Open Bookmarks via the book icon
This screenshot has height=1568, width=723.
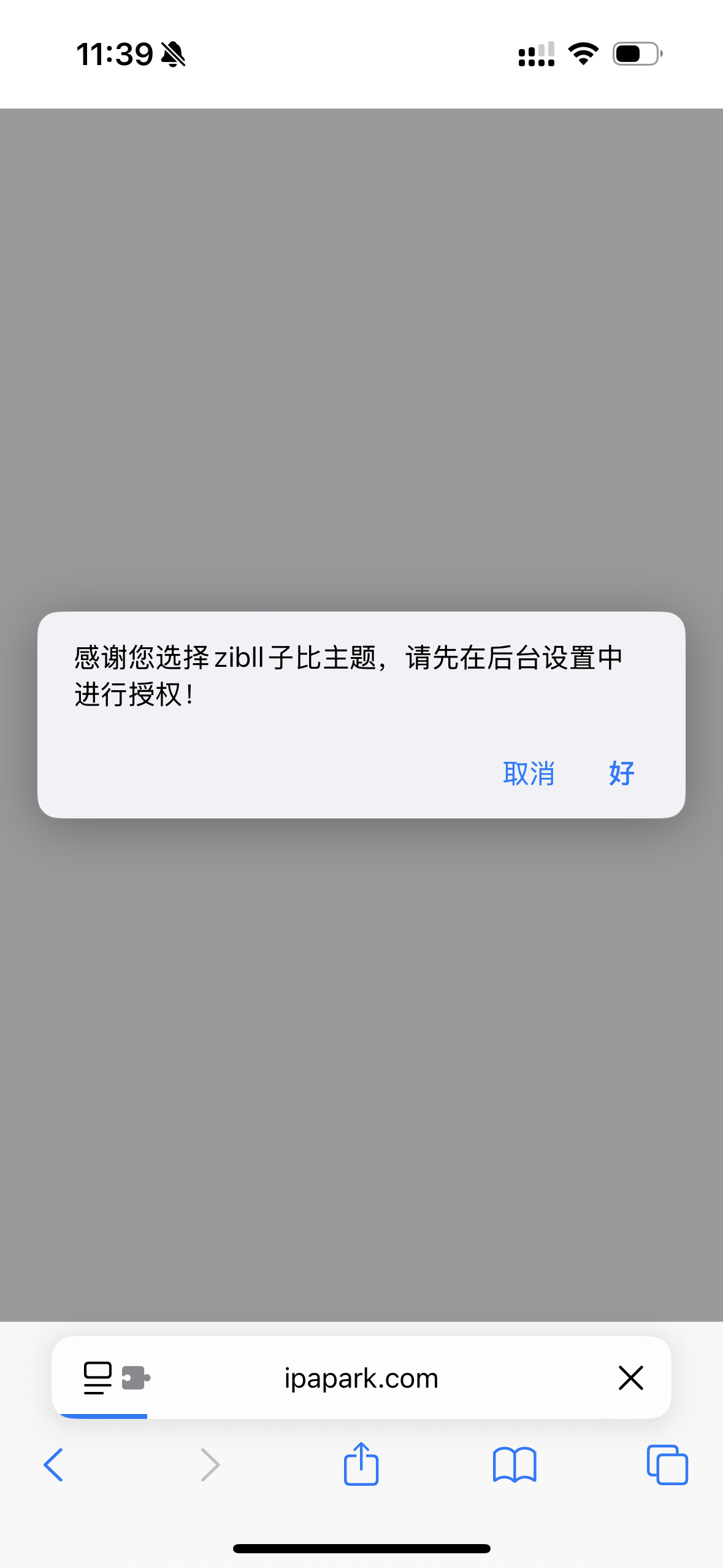tap(515, 1465)
